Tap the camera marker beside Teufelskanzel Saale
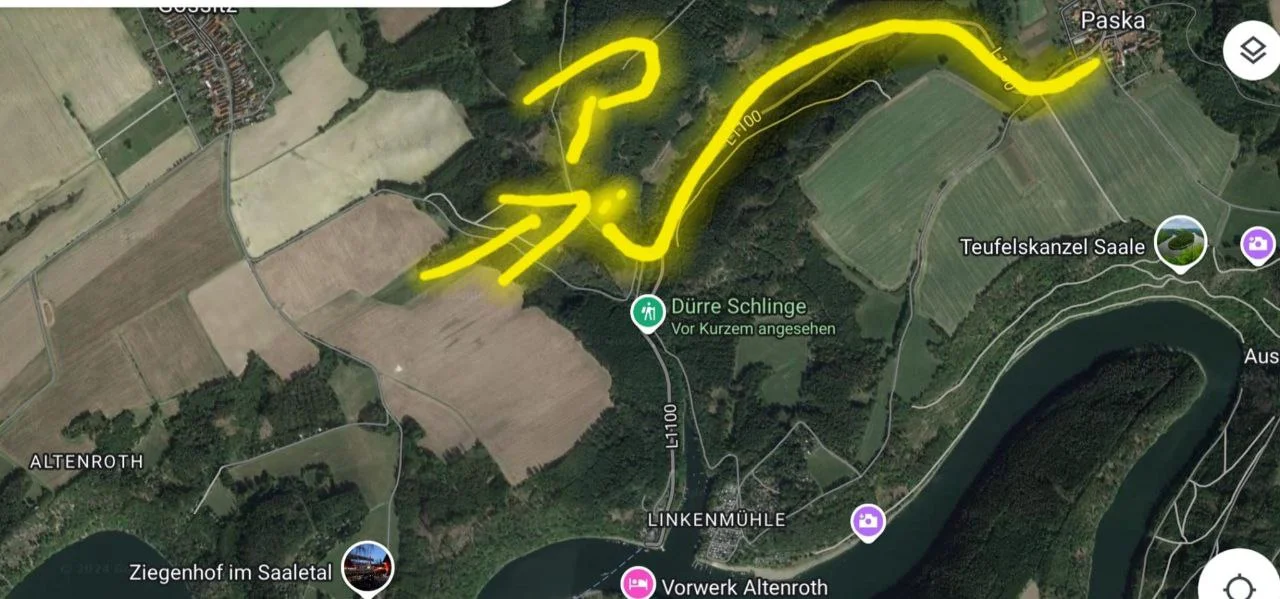Viewport: 1280px width, 599px height. click(1257, 244)
